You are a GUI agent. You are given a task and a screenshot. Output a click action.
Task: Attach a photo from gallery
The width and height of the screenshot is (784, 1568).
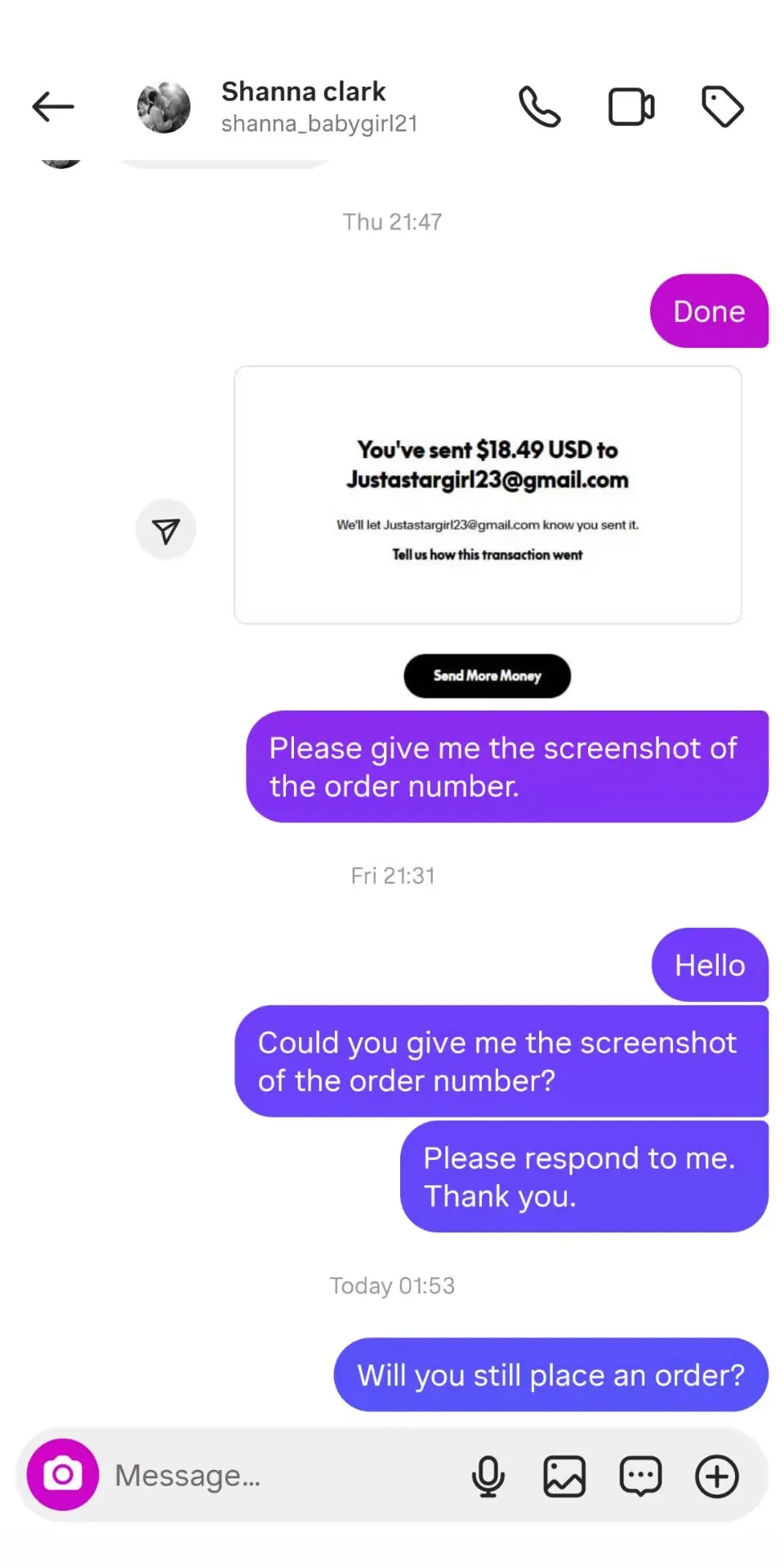tap(564, 1476)
